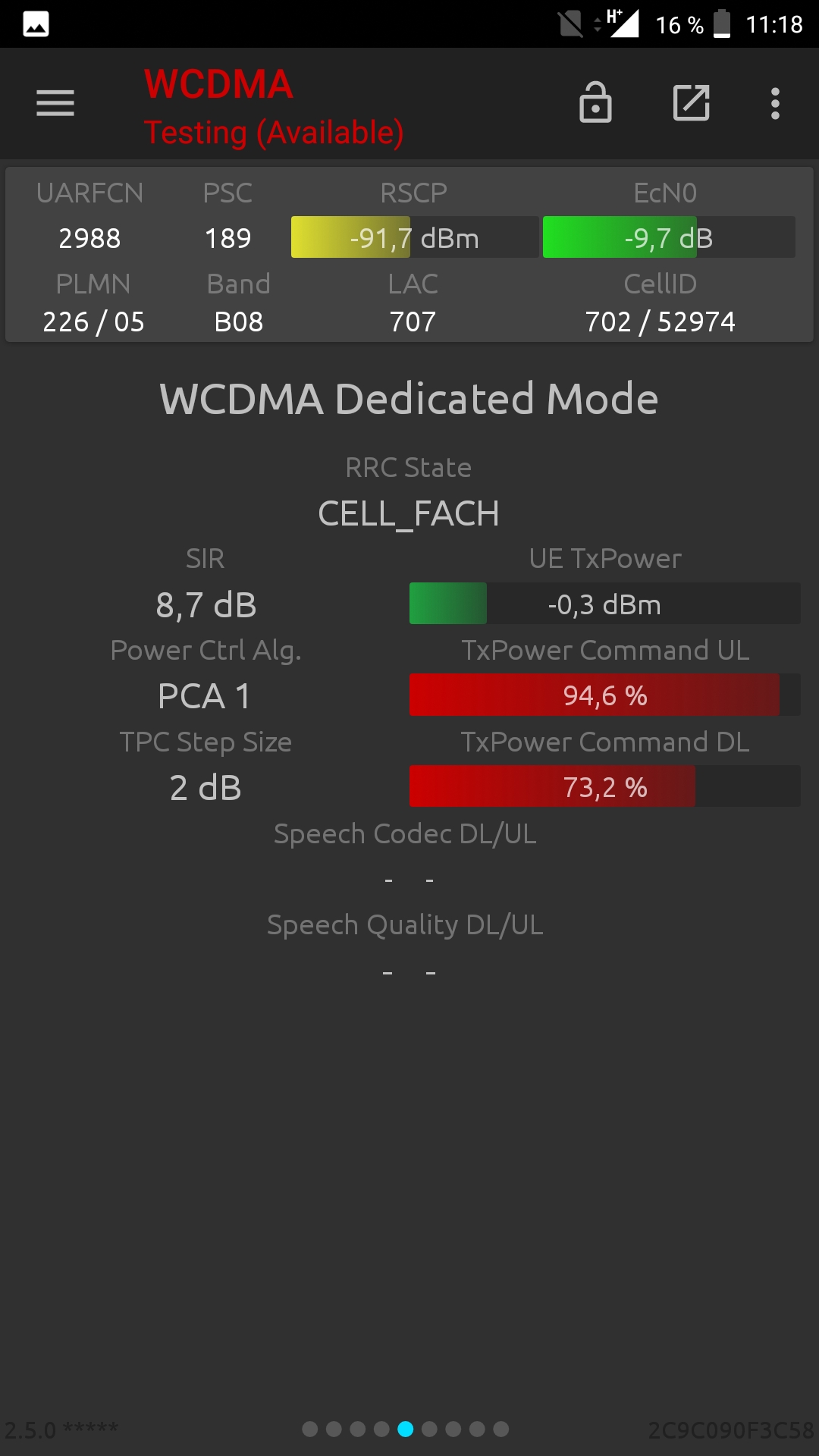Open the export/share icon in the toolbar

click(x=692, y=102)
